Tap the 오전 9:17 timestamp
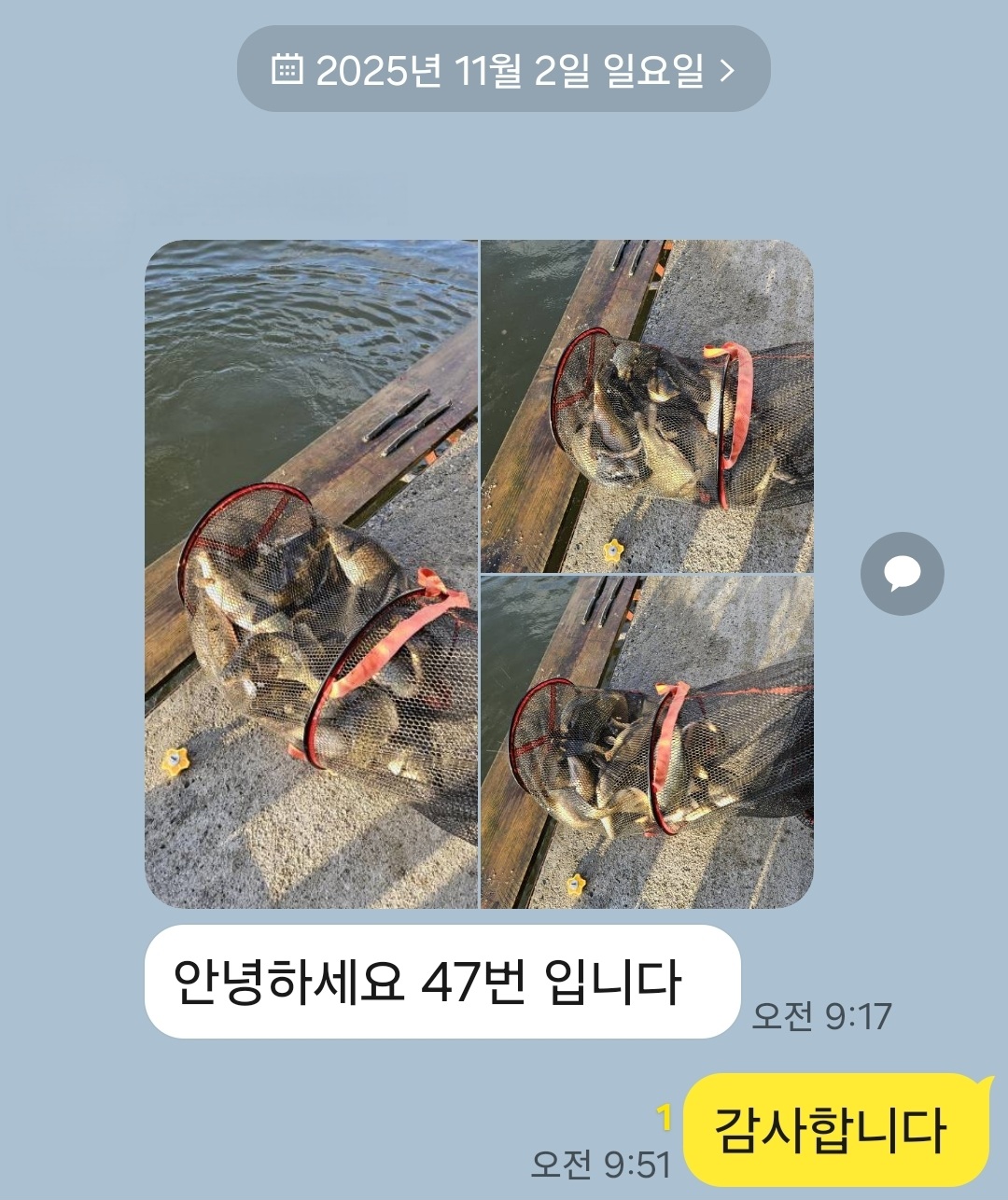The image size is (1008, 1200). 821,1014
